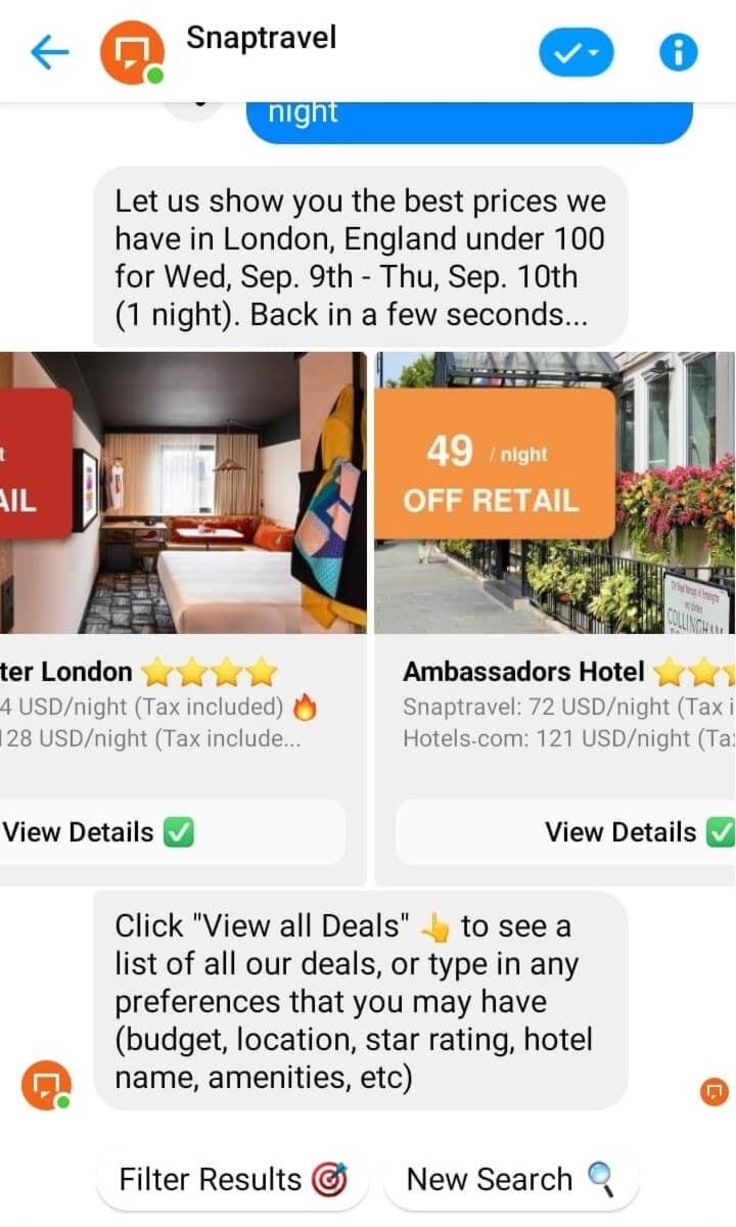This screenshot has width=736, height=1227.
Task: Open the checkmark dropdown in the header
Action: click(576, 53)
